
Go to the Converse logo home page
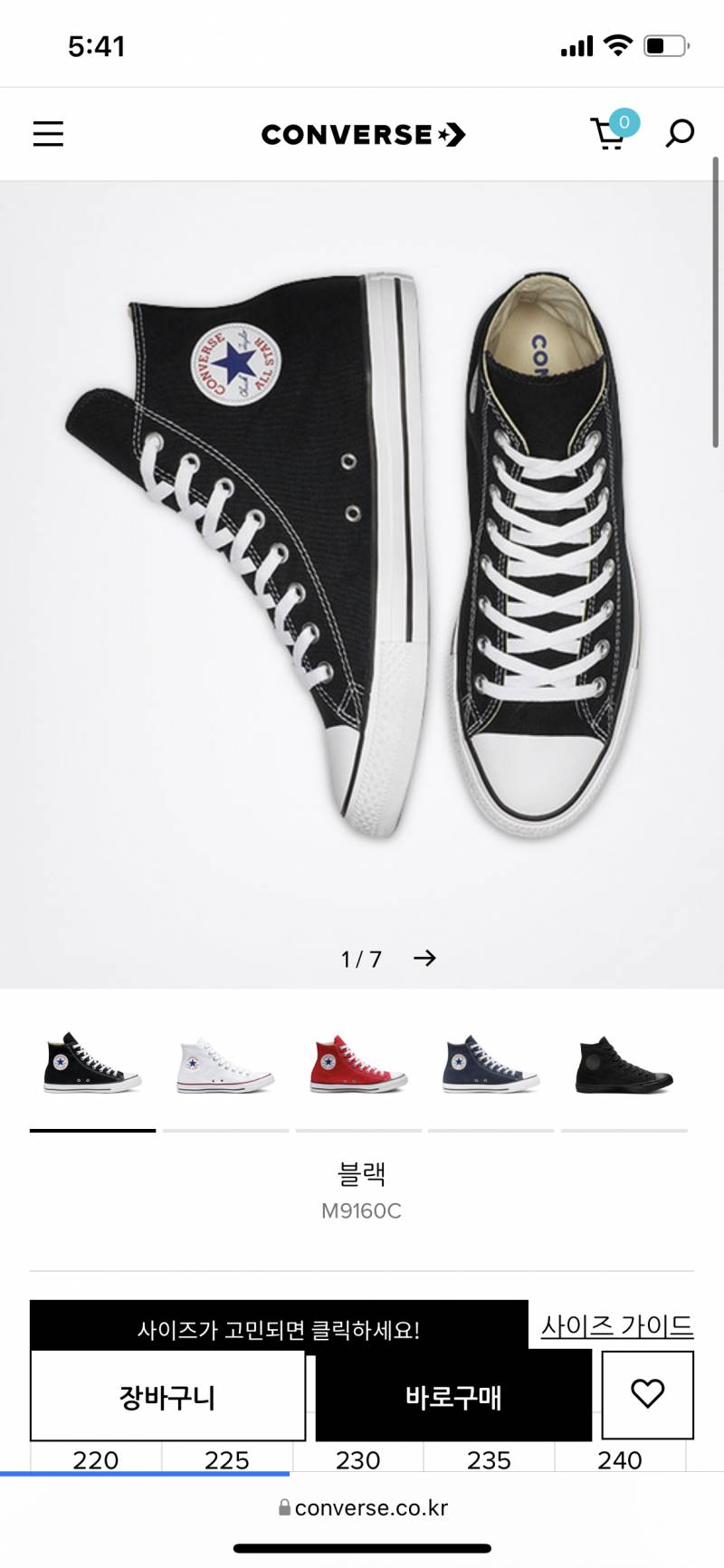[x=363, y=135]
